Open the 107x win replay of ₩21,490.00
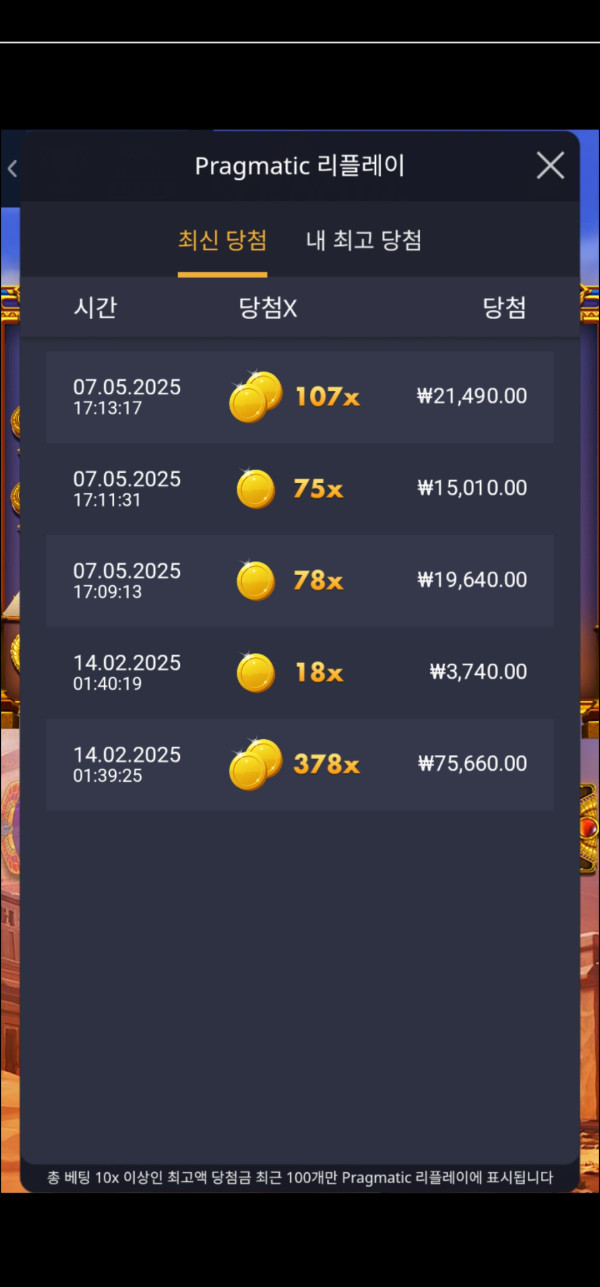This screenshot has width=600, height=1287. pos(300,397)
